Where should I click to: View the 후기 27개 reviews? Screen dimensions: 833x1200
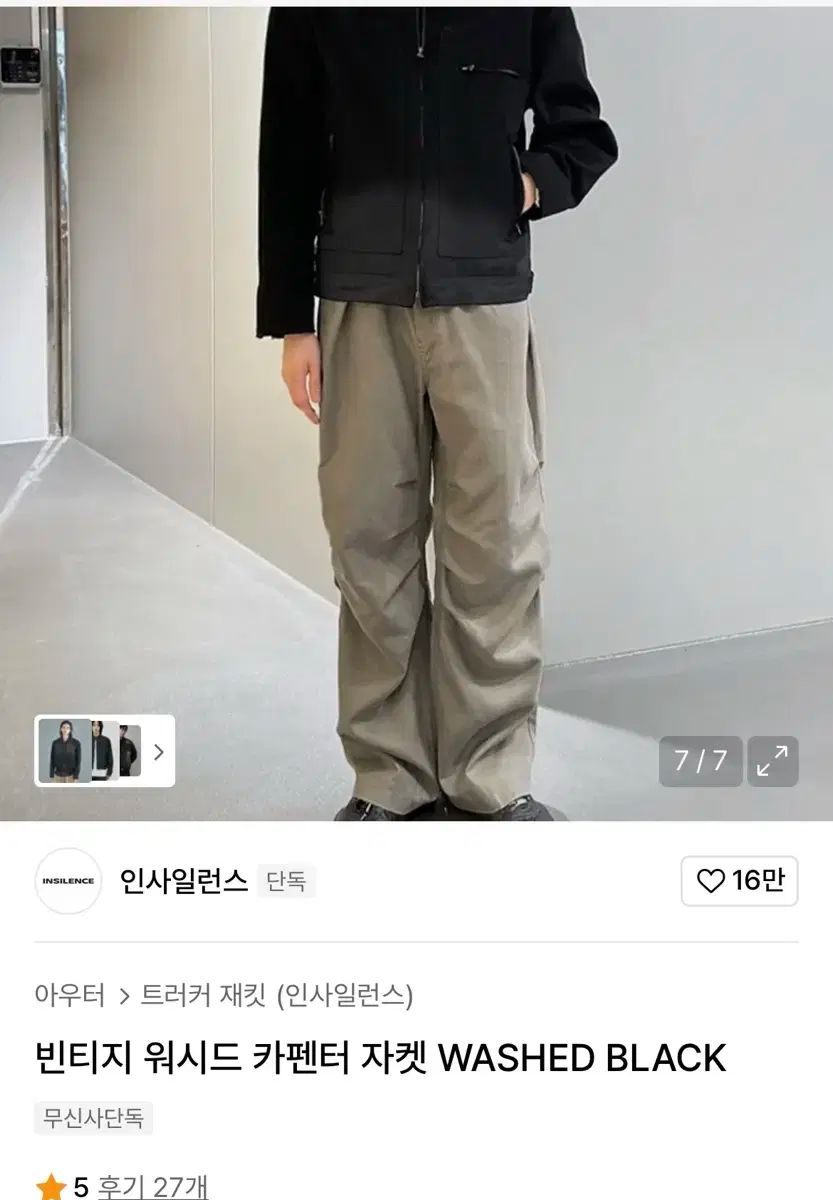click(x=153, y=1187)
